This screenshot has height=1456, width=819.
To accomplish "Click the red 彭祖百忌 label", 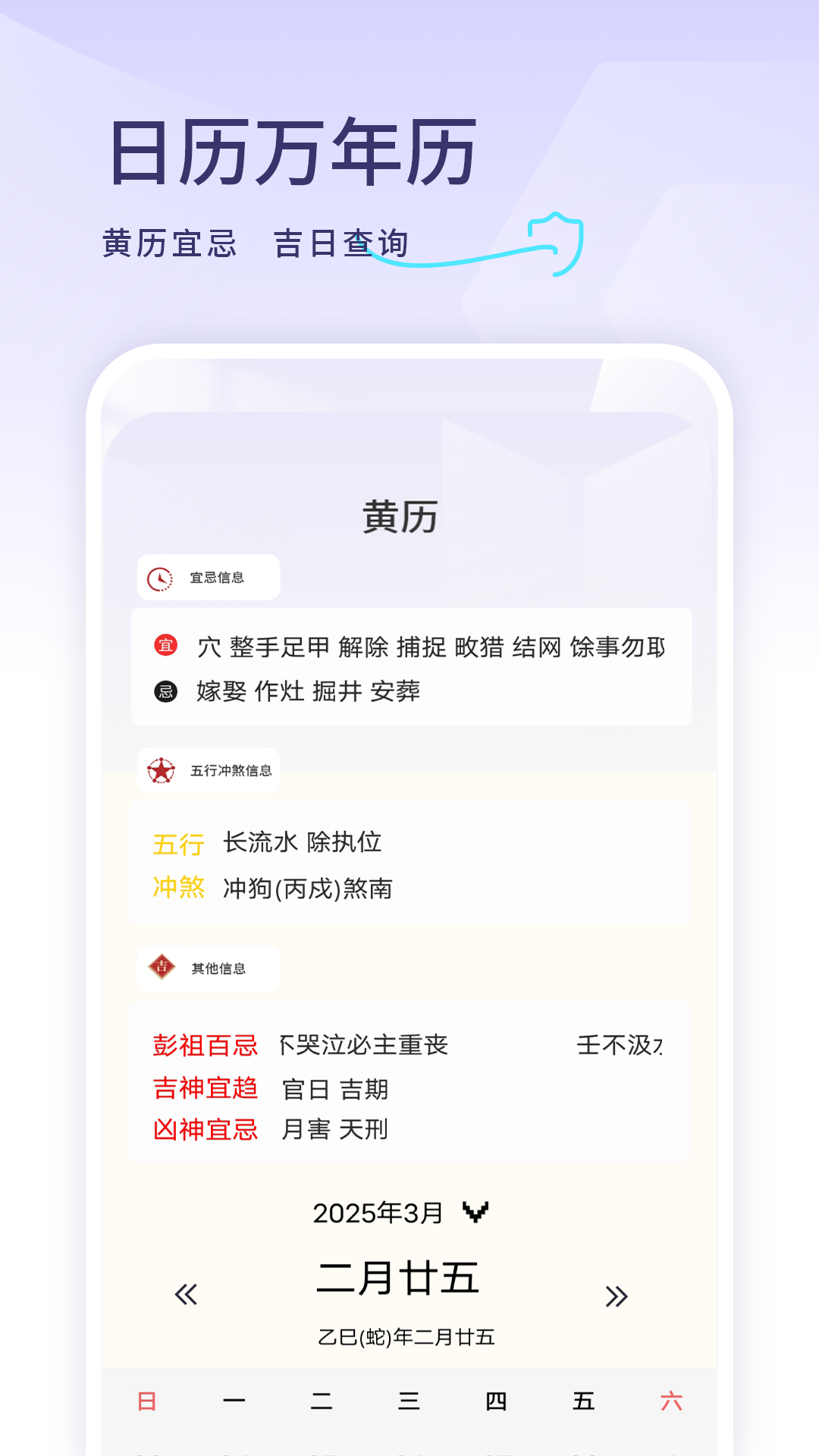I will pyautogui.click(x=203, y=1044).
